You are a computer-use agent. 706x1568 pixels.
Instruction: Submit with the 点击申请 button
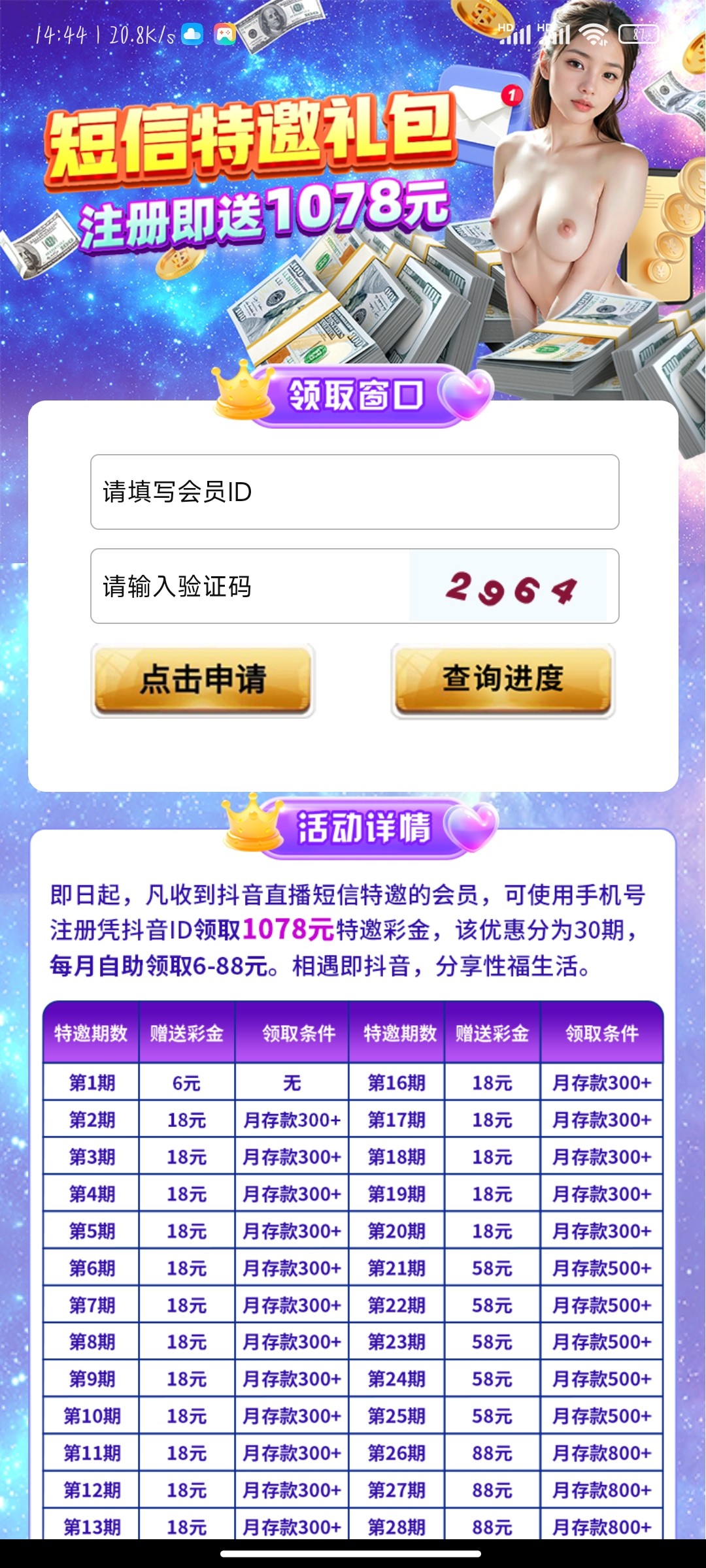(x=203, y=679)
